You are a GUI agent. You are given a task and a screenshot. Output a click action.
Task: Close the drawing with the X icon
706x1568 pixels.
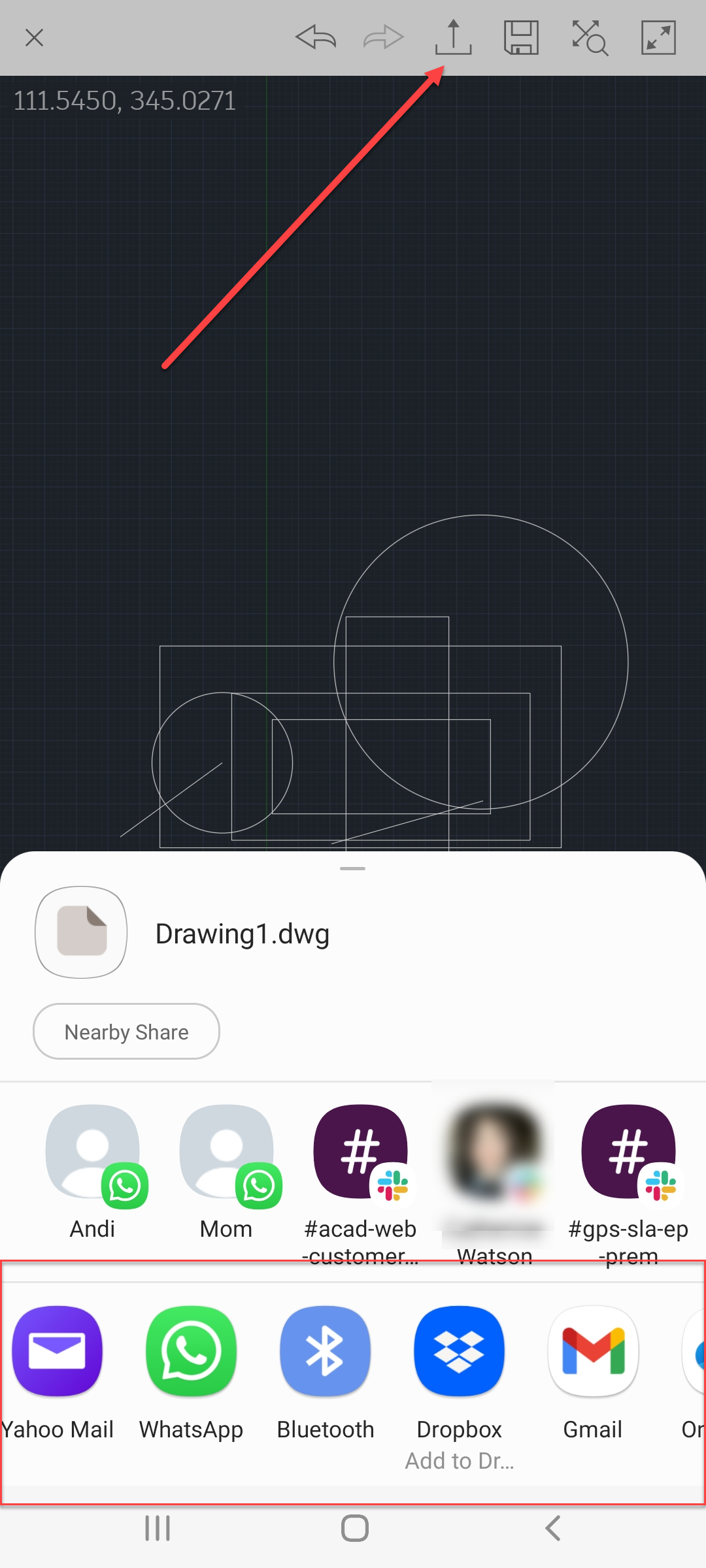click(x=34, y=38)
